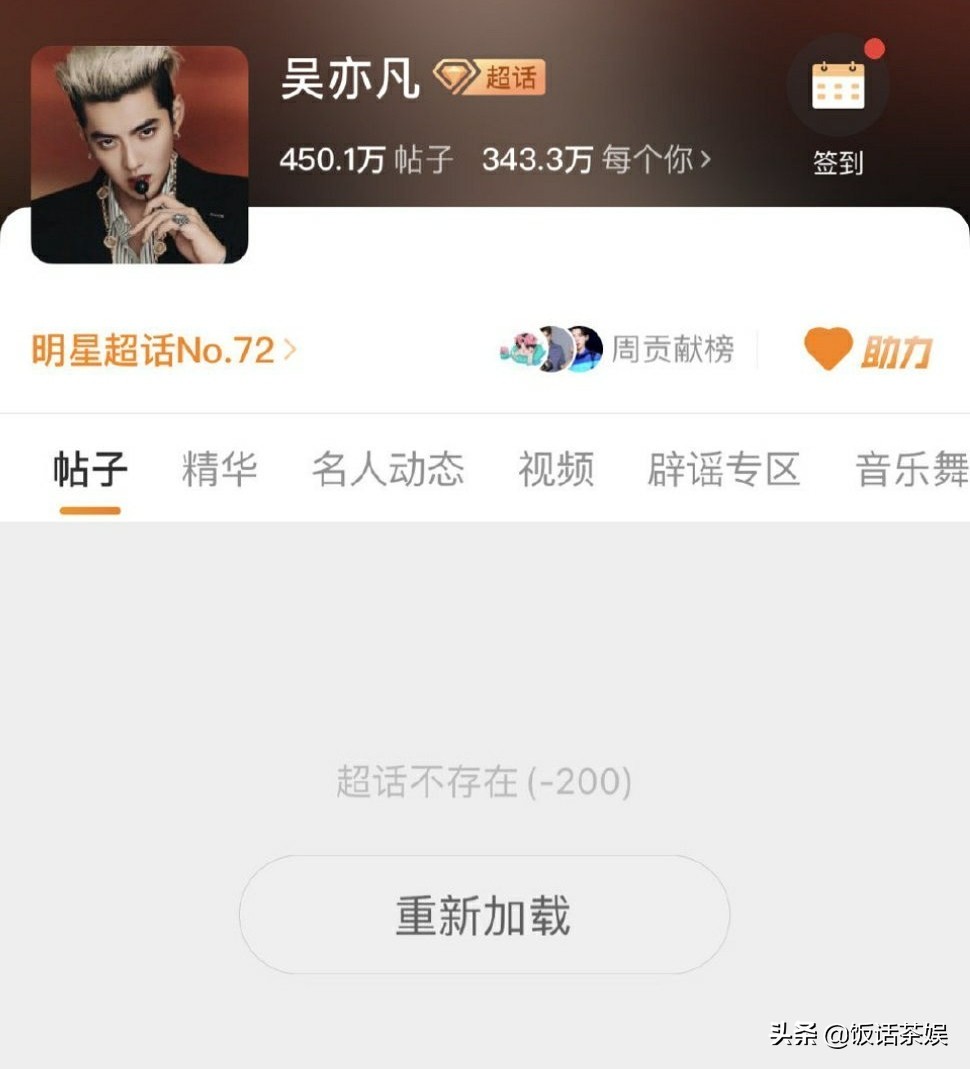This screenshot has width=970, height=1069.
Task: Click the 343.3万 followers count
Action: coord(540,158)
